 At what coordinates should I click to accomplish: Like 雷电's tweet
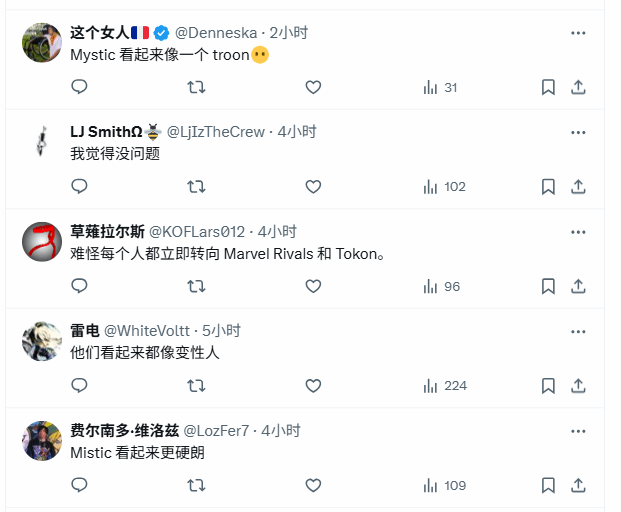point(313,385)
